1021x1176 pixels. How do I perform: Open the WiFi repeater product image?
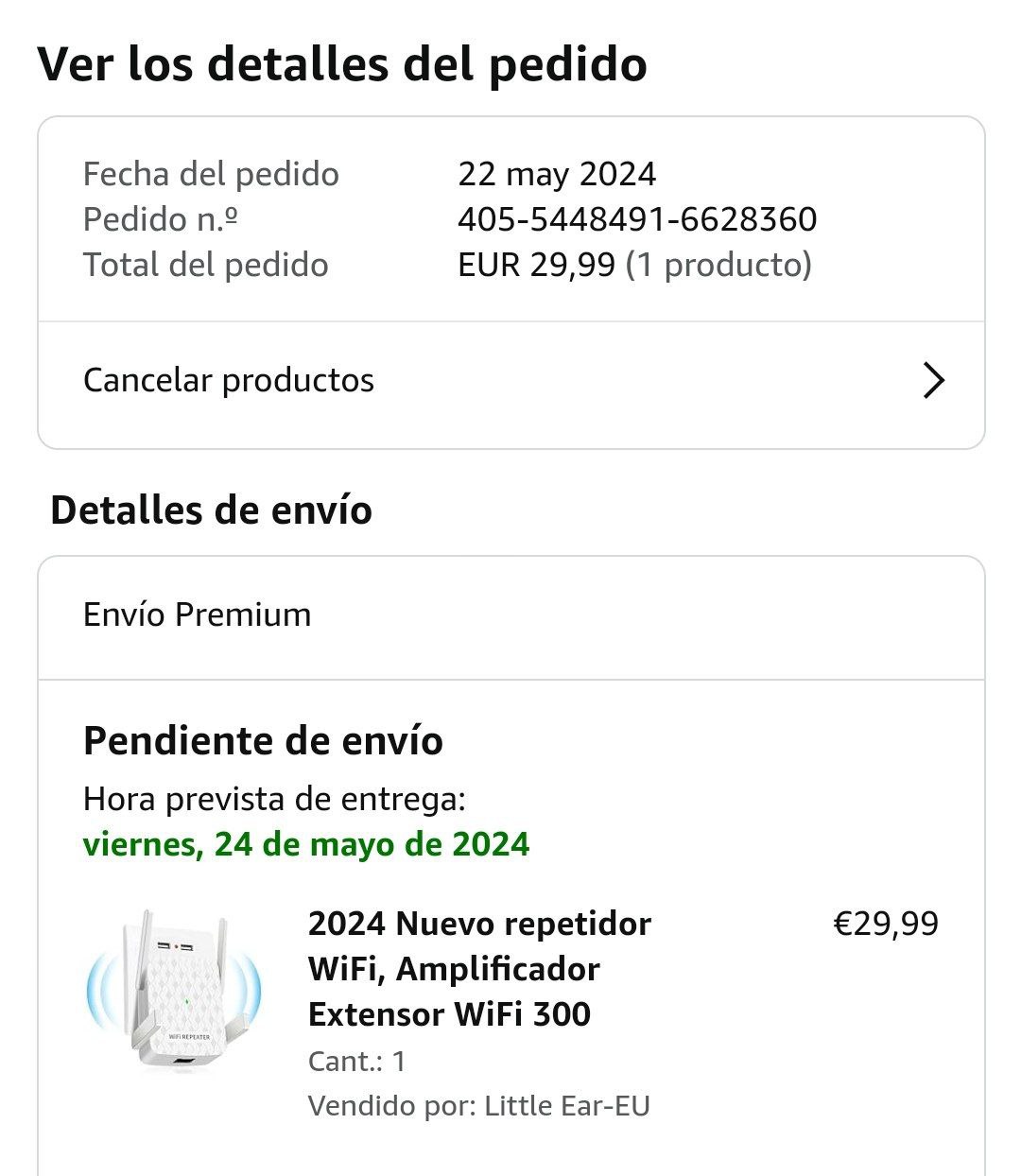pos(174,992)
